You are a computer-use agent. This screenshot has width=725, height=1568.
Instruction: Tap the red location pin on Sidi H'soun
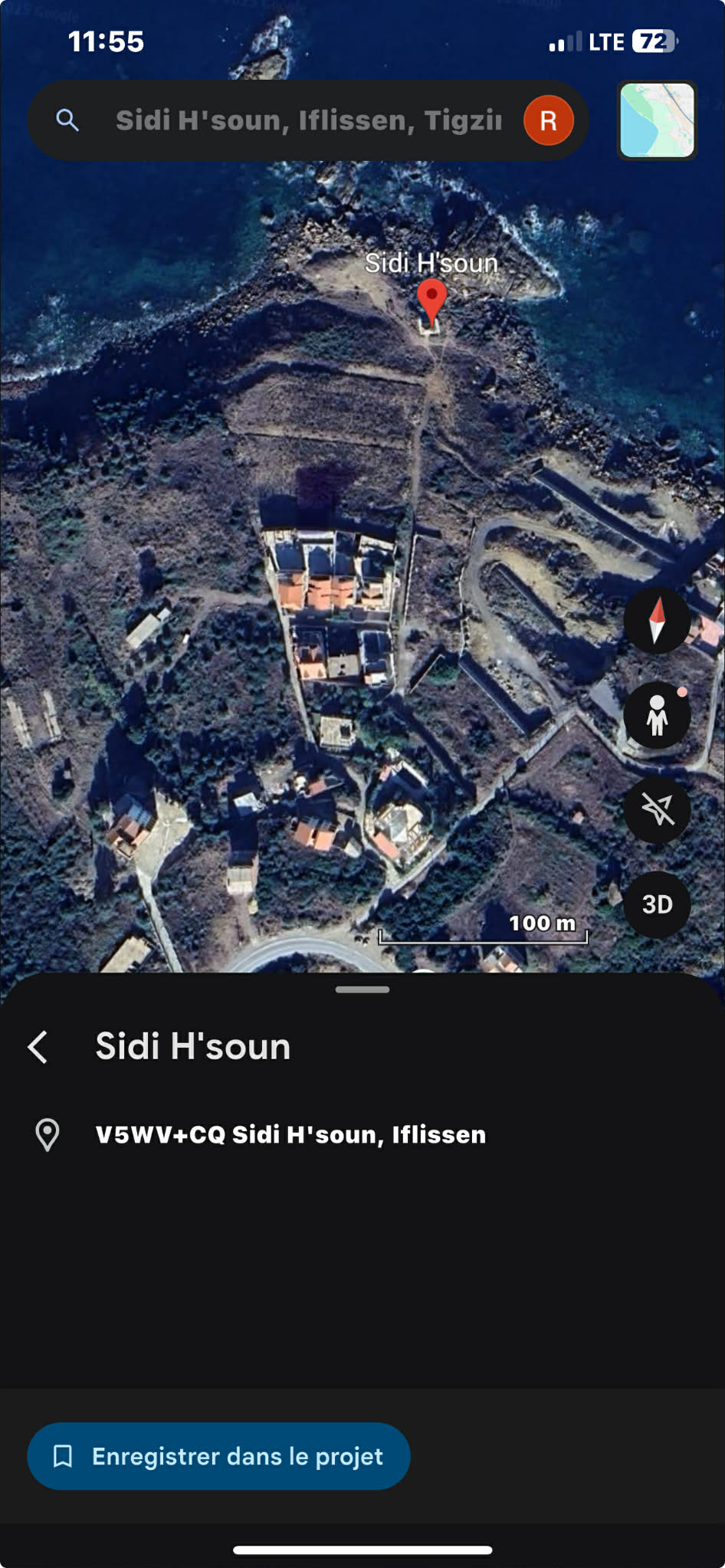point(431,299)
